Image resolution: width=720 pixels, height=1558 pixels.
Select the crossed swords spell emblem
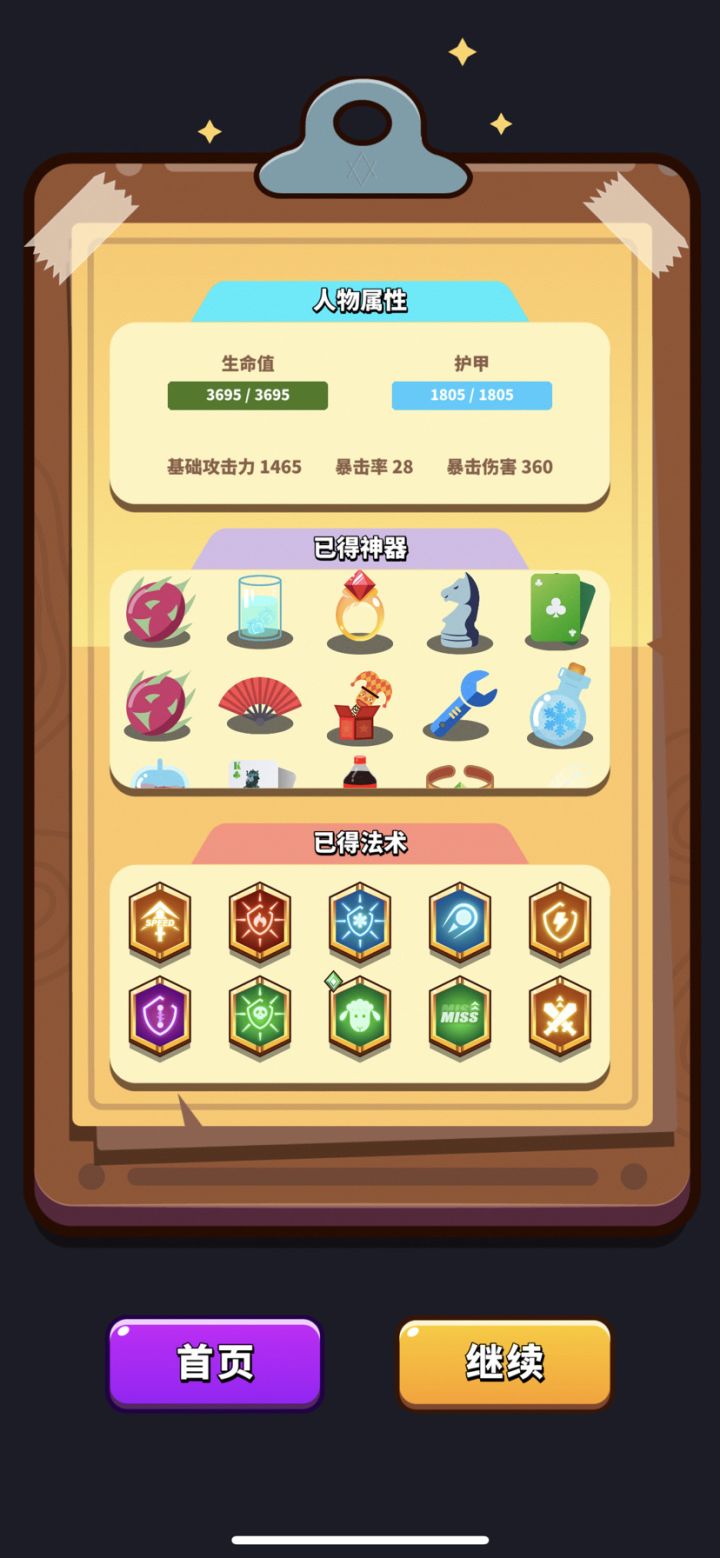pyautogui.click(x=560, y=1020)
